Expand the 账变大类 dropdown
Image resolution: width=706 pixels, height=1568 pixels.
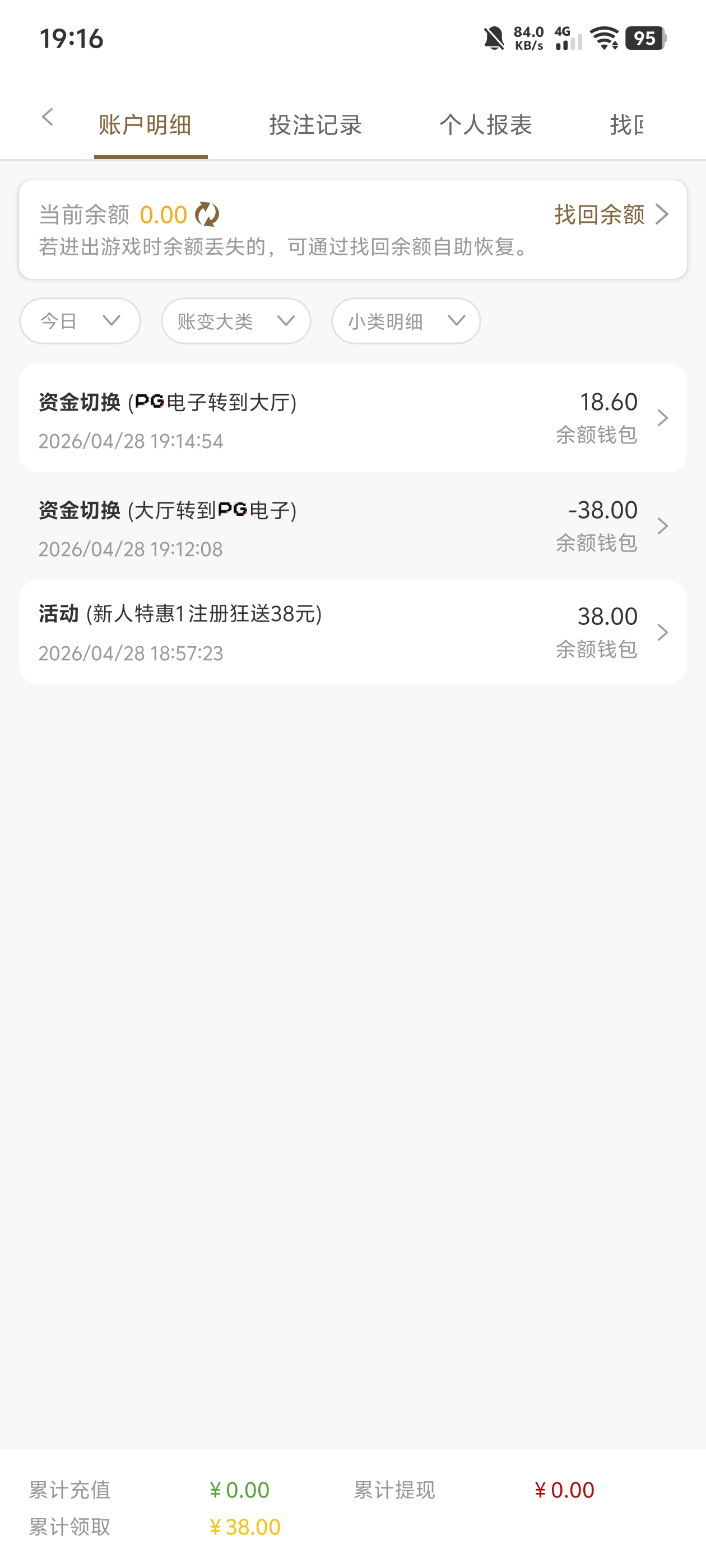point(236,321)
